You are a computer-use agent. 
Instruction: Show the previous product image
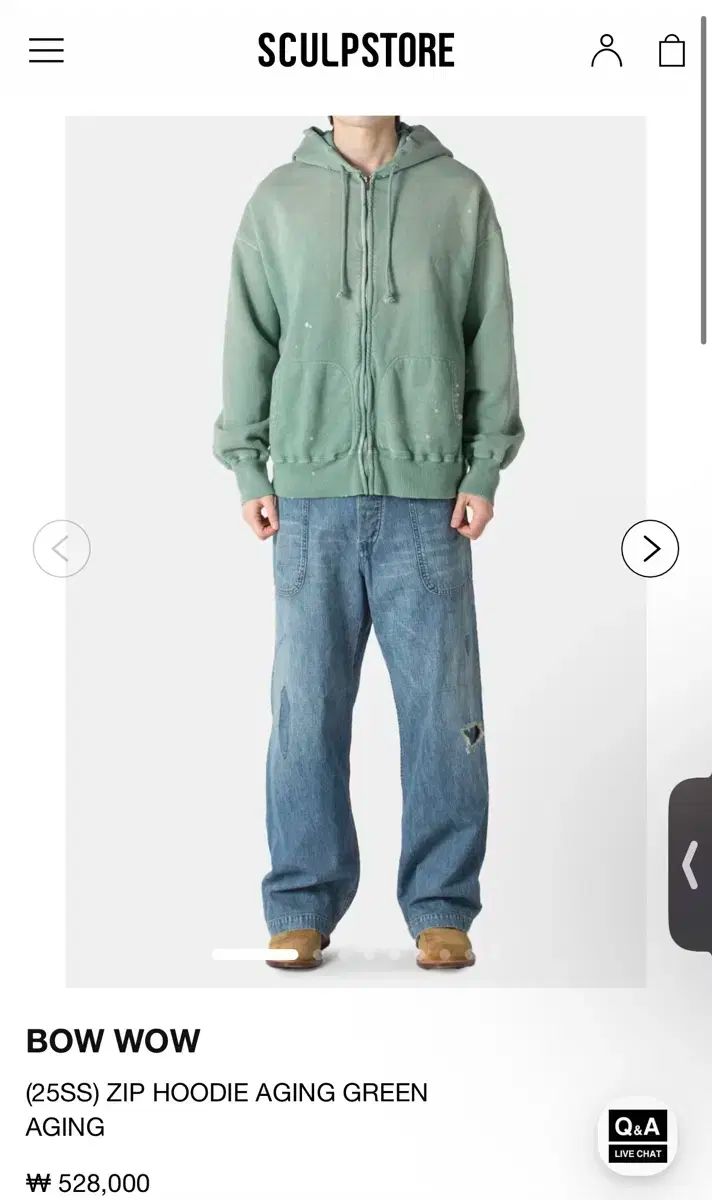click(62, 548)
